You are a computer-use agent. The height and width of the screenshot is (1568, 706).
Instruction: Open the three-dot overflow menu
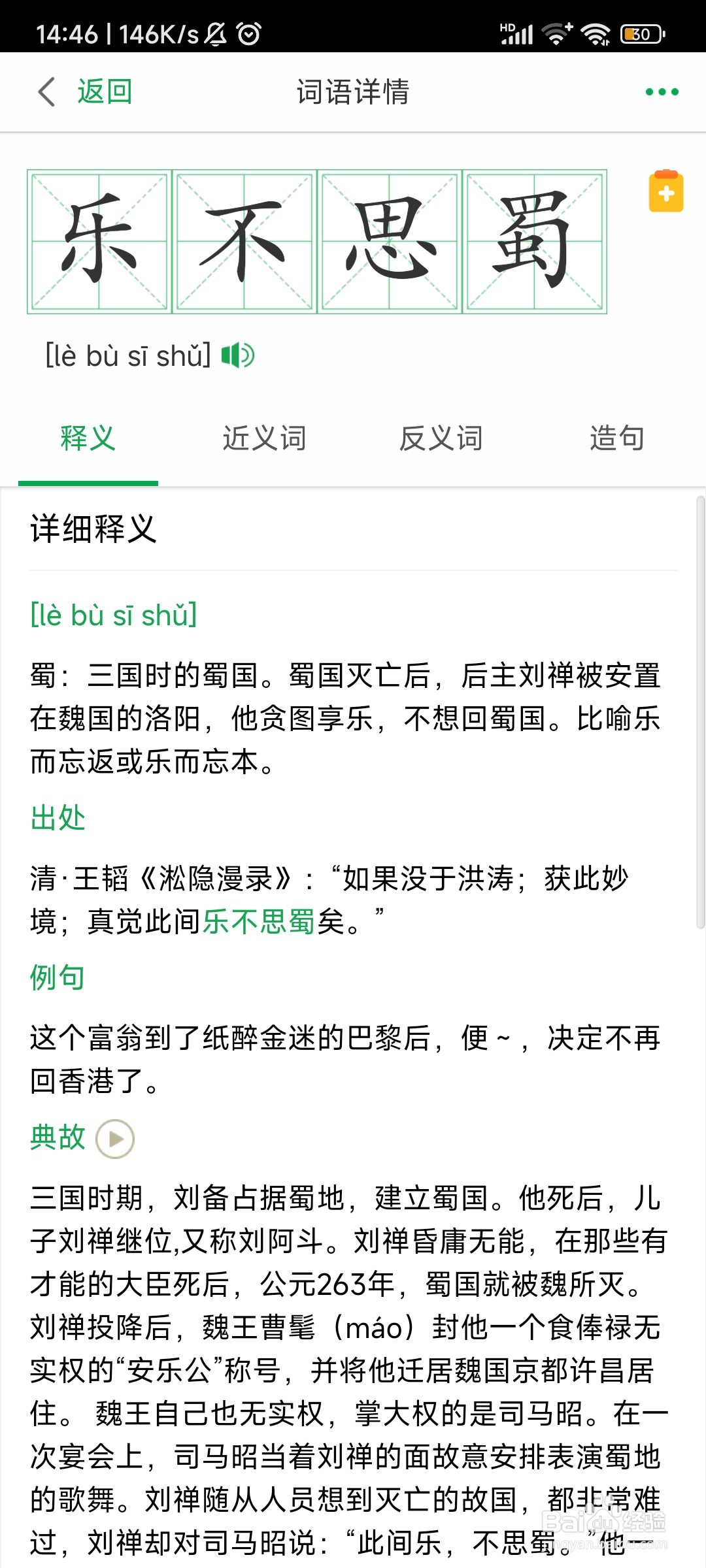coord(661,91)
